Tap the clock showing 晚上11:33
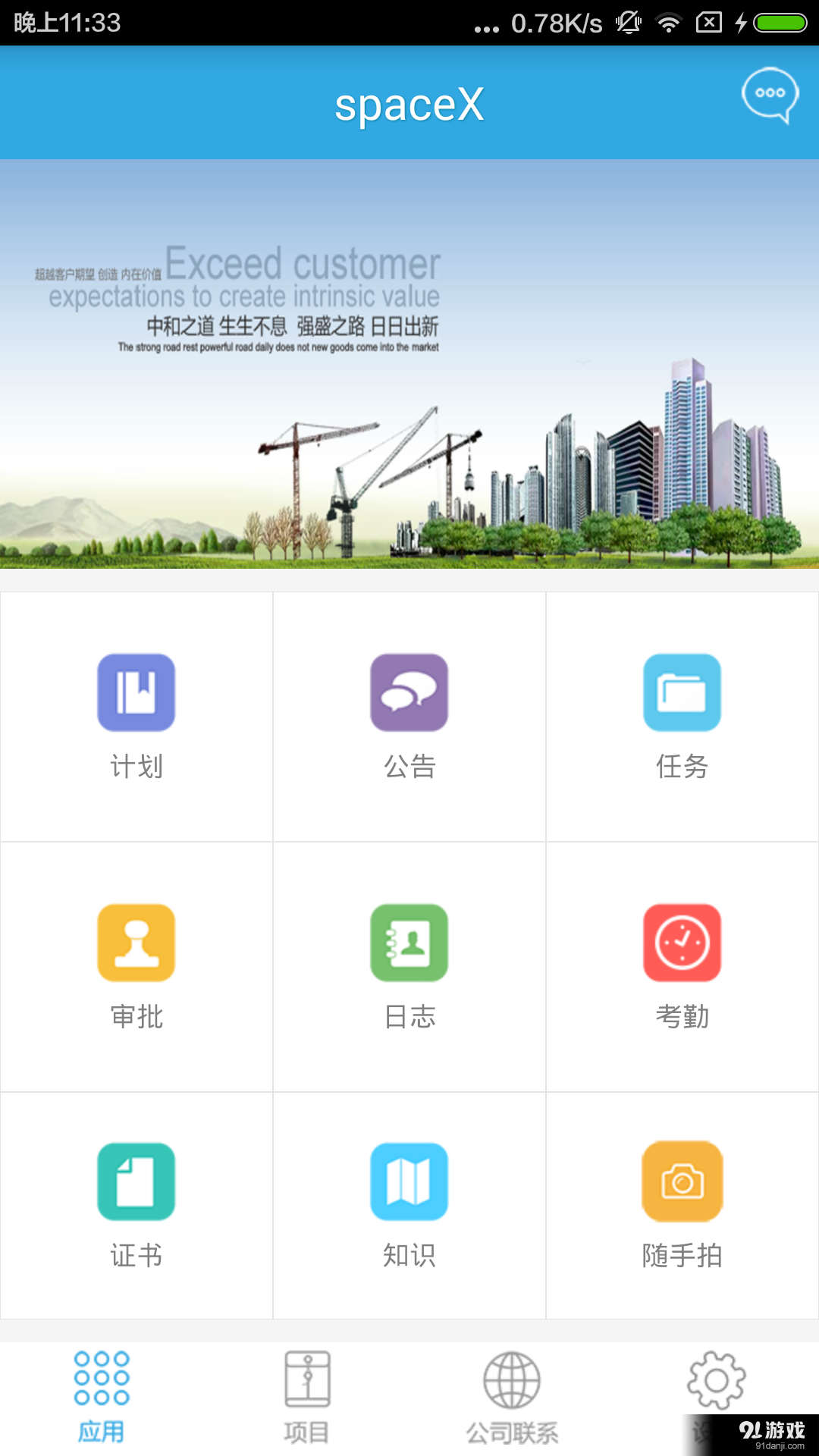This screenshot has height=1456, width=819. [x=64, y=23]
